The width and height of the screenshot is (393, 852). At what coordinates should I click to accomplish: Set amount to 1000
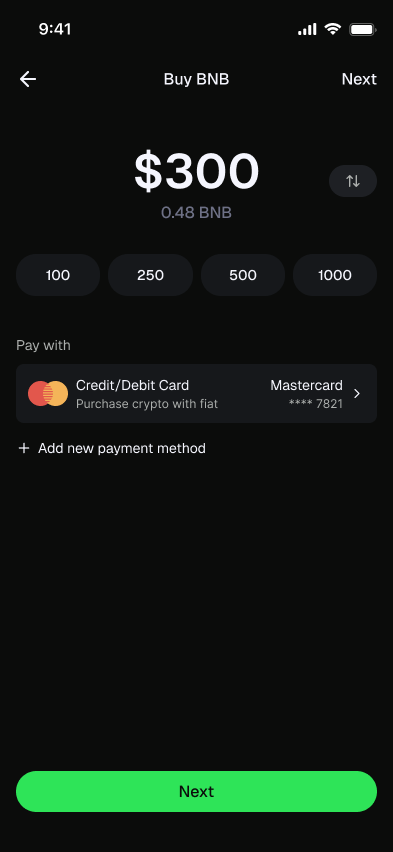coord(335,275)
